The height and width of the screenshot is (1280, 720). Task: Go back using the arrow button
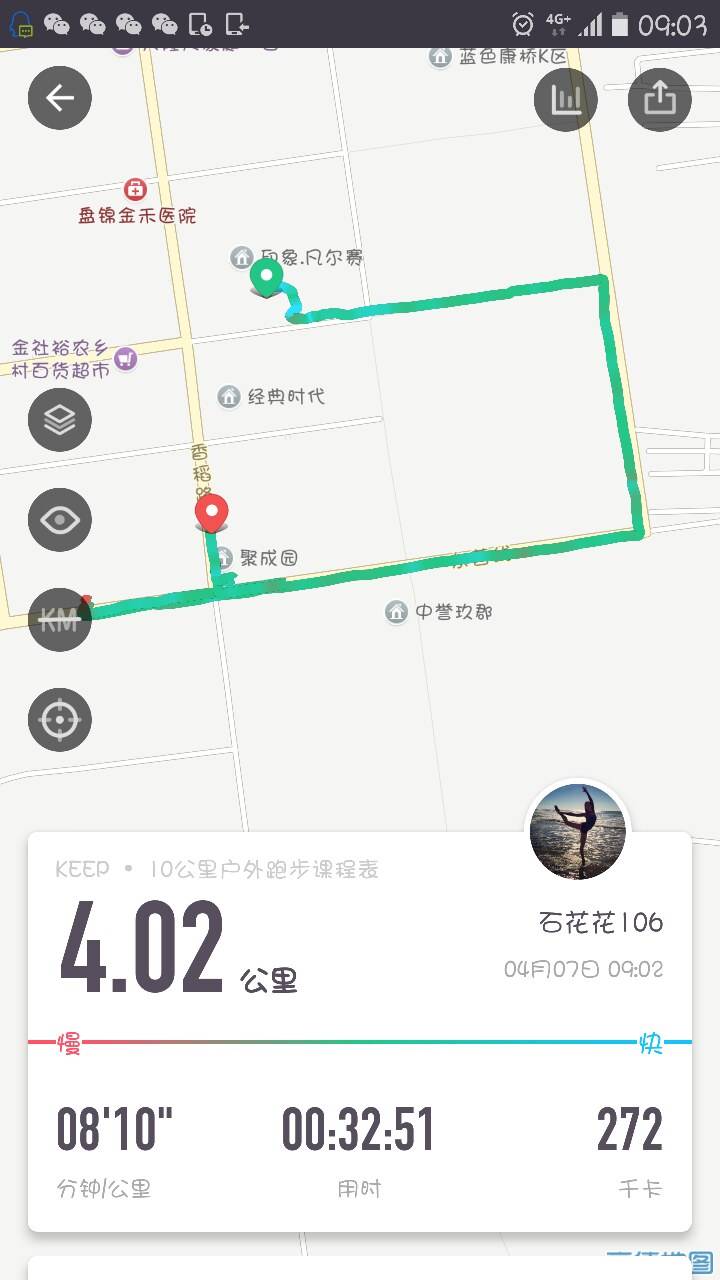(x=60, y=98)
